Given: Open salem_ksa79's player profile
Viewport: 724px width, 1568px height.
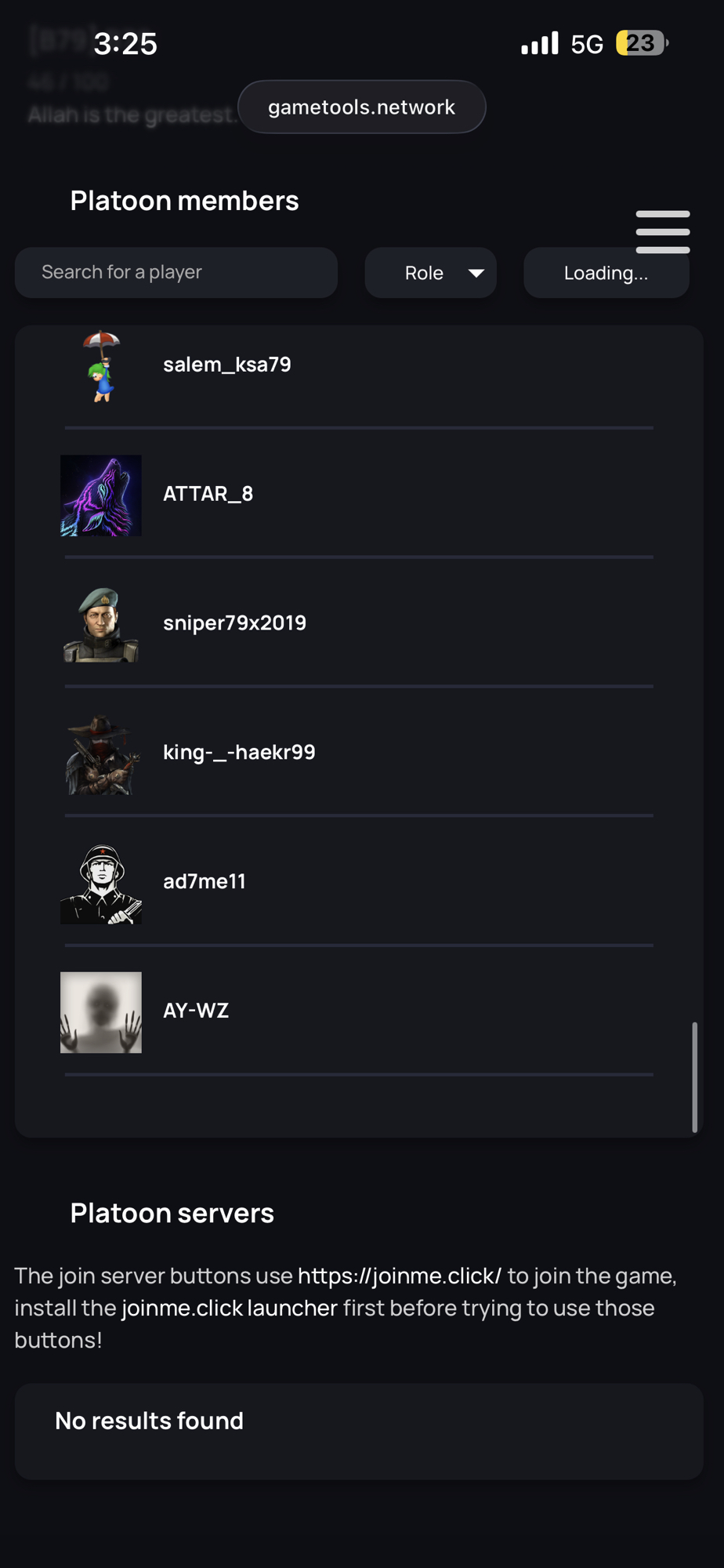Looking at the screenshot, I should pyautogui.click(x=226, y=365).
